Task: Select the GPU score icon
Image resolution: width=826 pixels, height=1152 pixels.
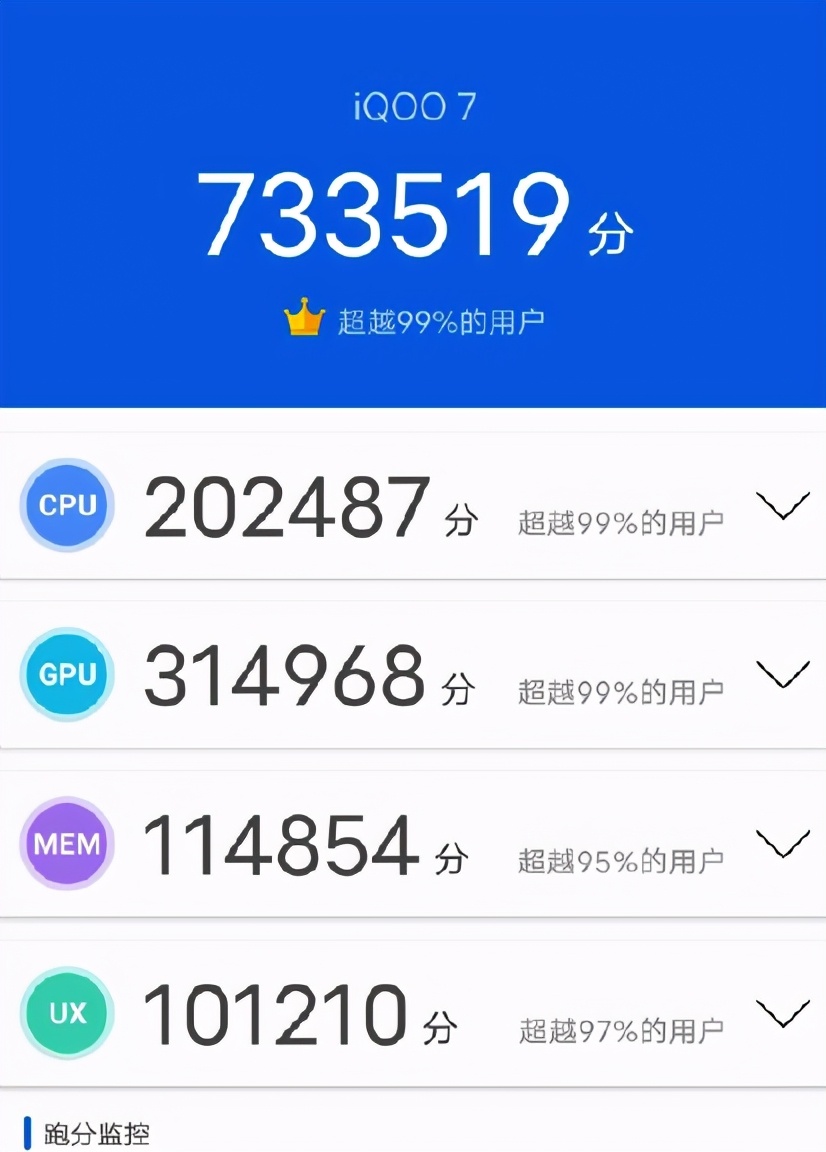Action: coord(66,674)
